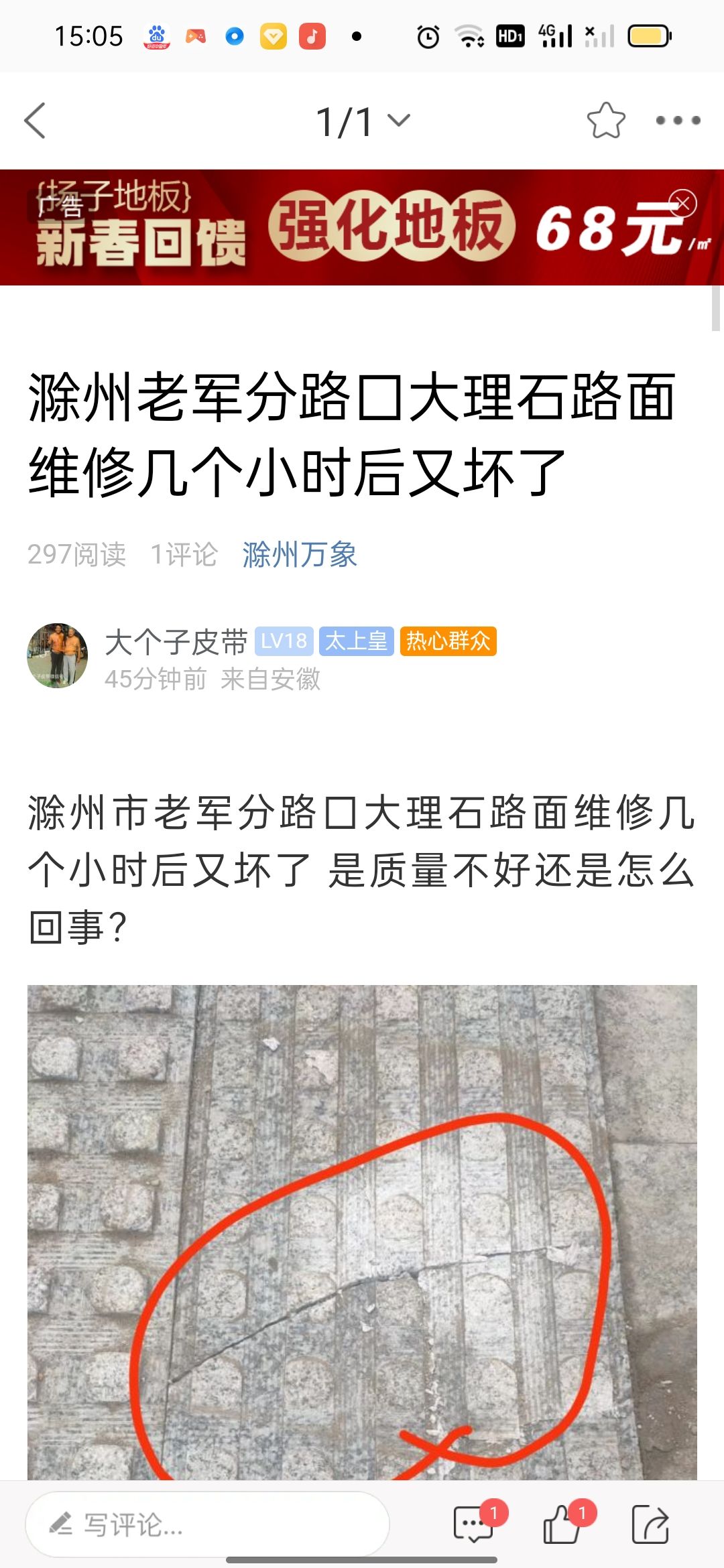The height and width of the screenshot is (1568, 724).
Task: Open username 大个子皮带's profile
Action: pos(176,642)
